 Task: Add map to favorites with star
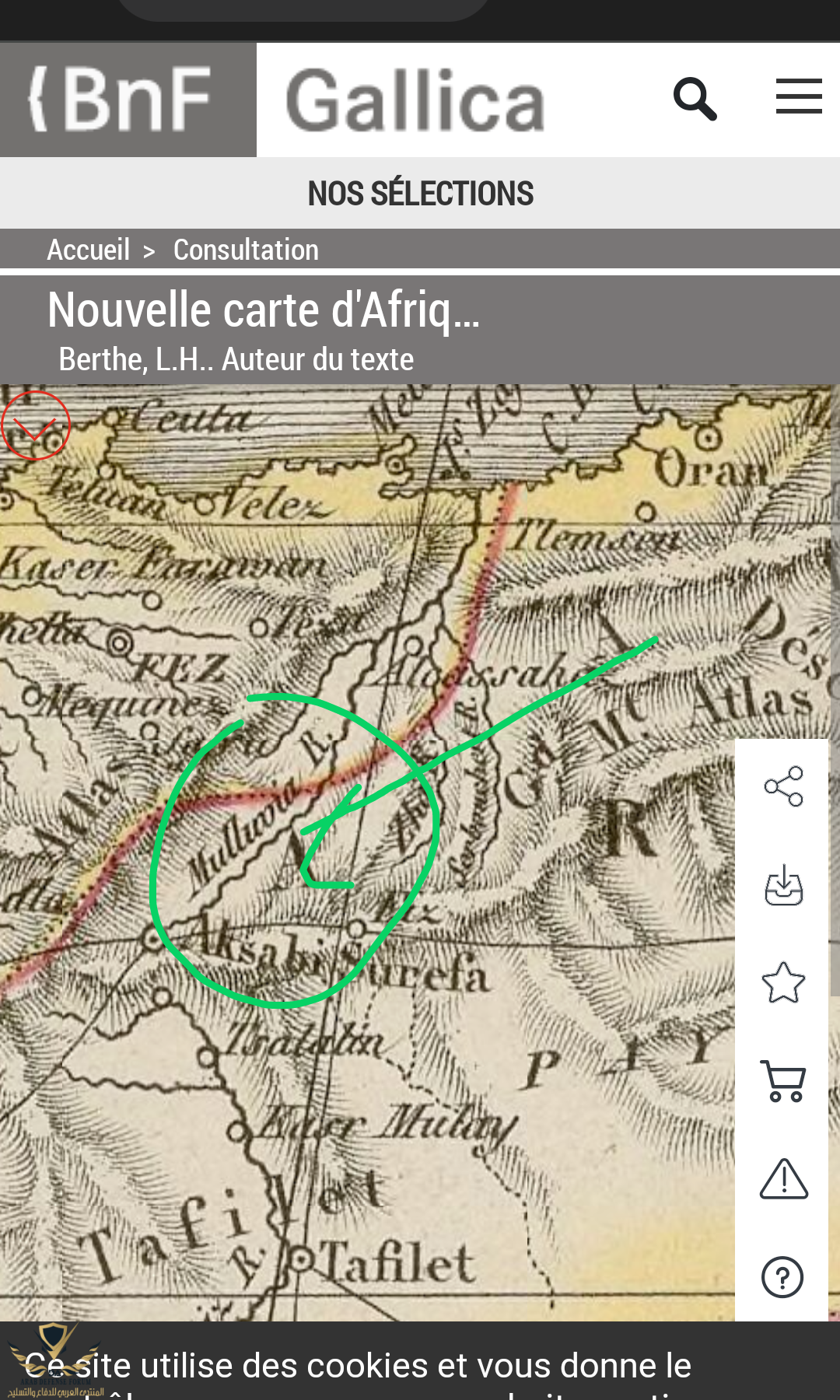783,983
